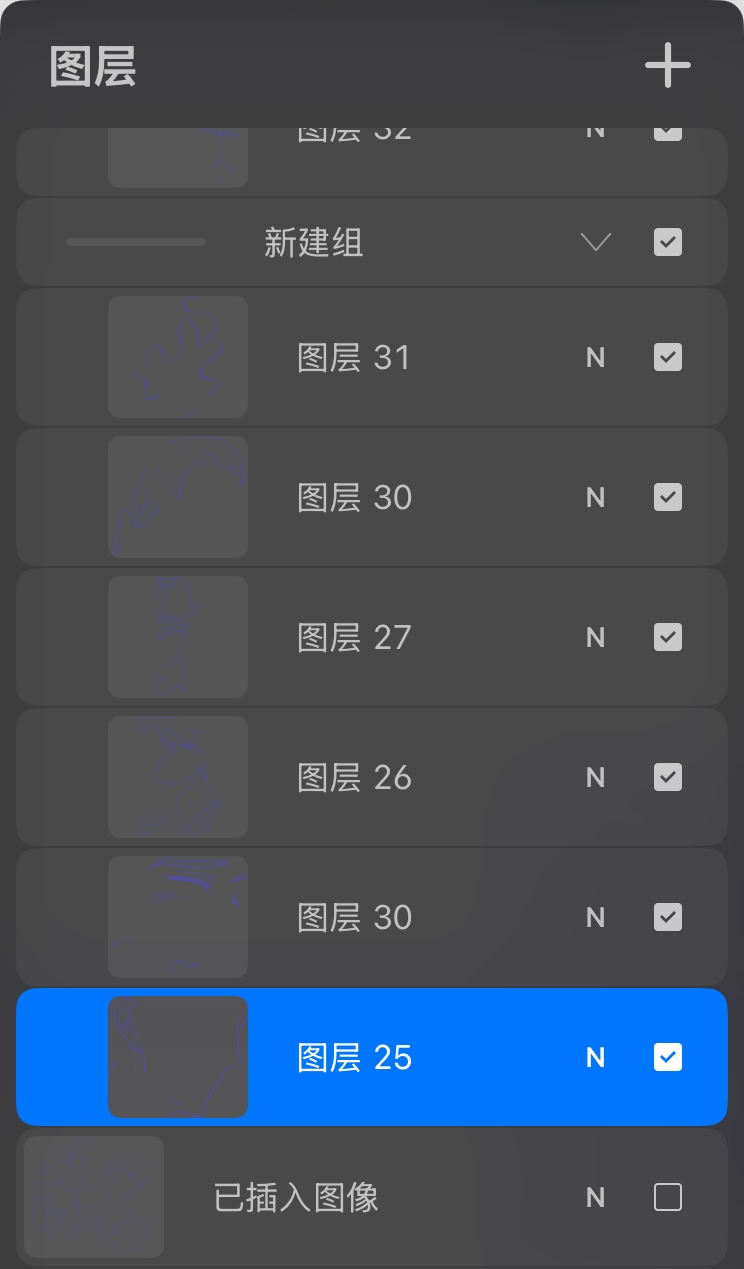This screenshot has height=1269, width=744.
Task: Hide the selected 图层 25 layer
Action: pyautogui.click(x=668, y=1057)
